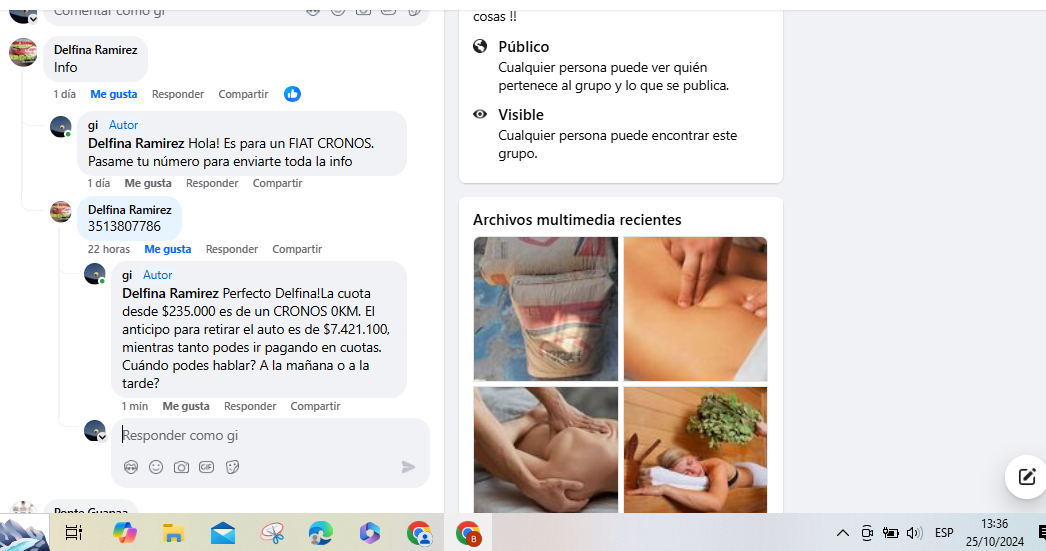Like Delfina Ramirez's "Info" comment

coord(113,94)
